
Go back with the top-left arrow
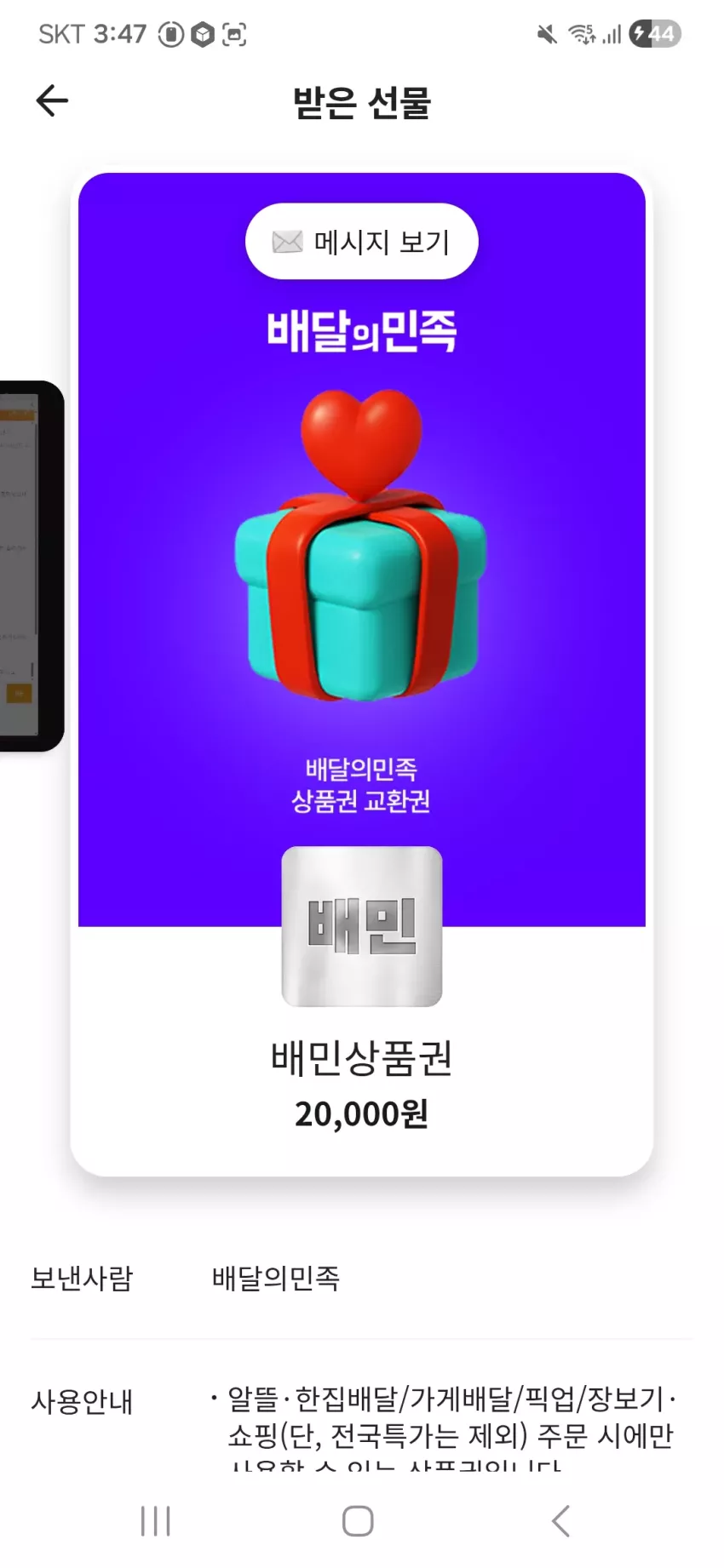point(52,100)
